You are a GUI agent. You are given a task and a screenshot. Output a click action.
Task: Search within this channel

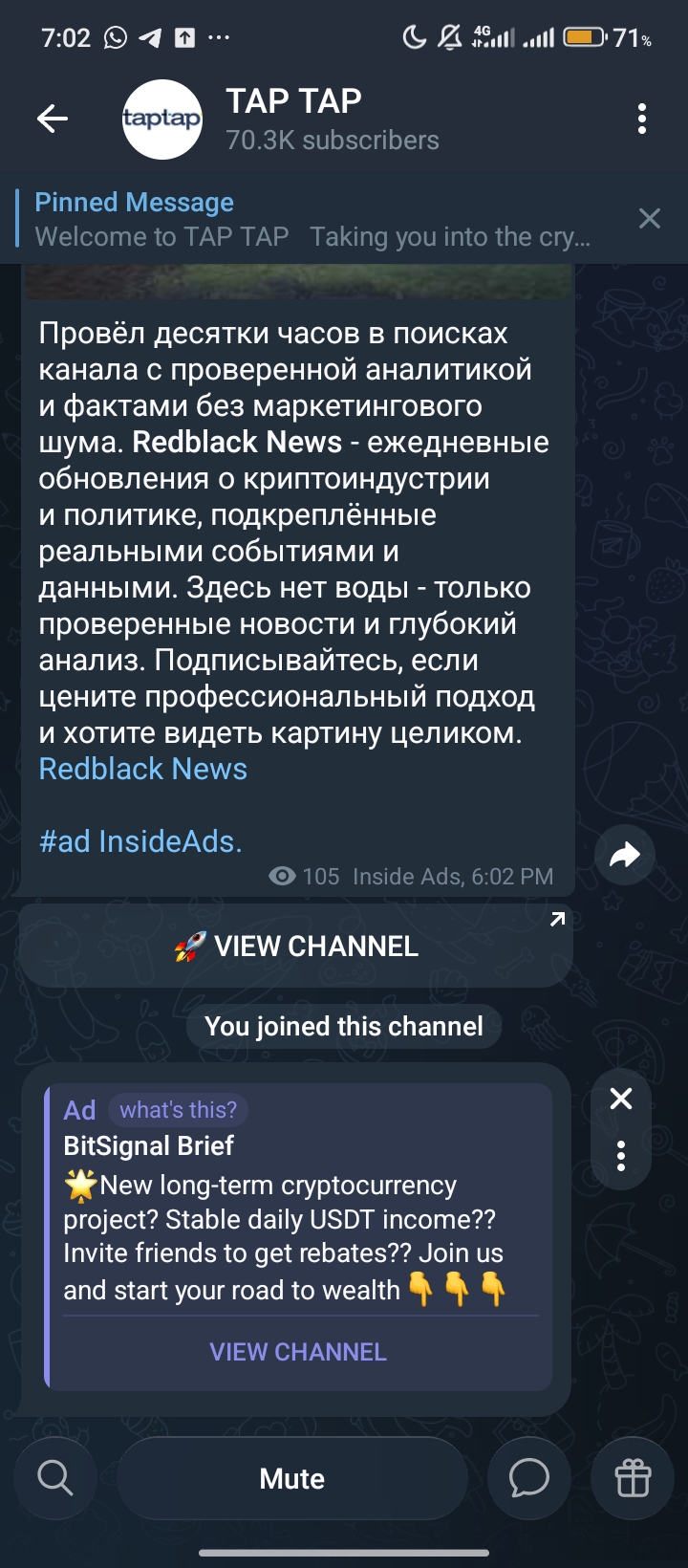(55, 1478)
